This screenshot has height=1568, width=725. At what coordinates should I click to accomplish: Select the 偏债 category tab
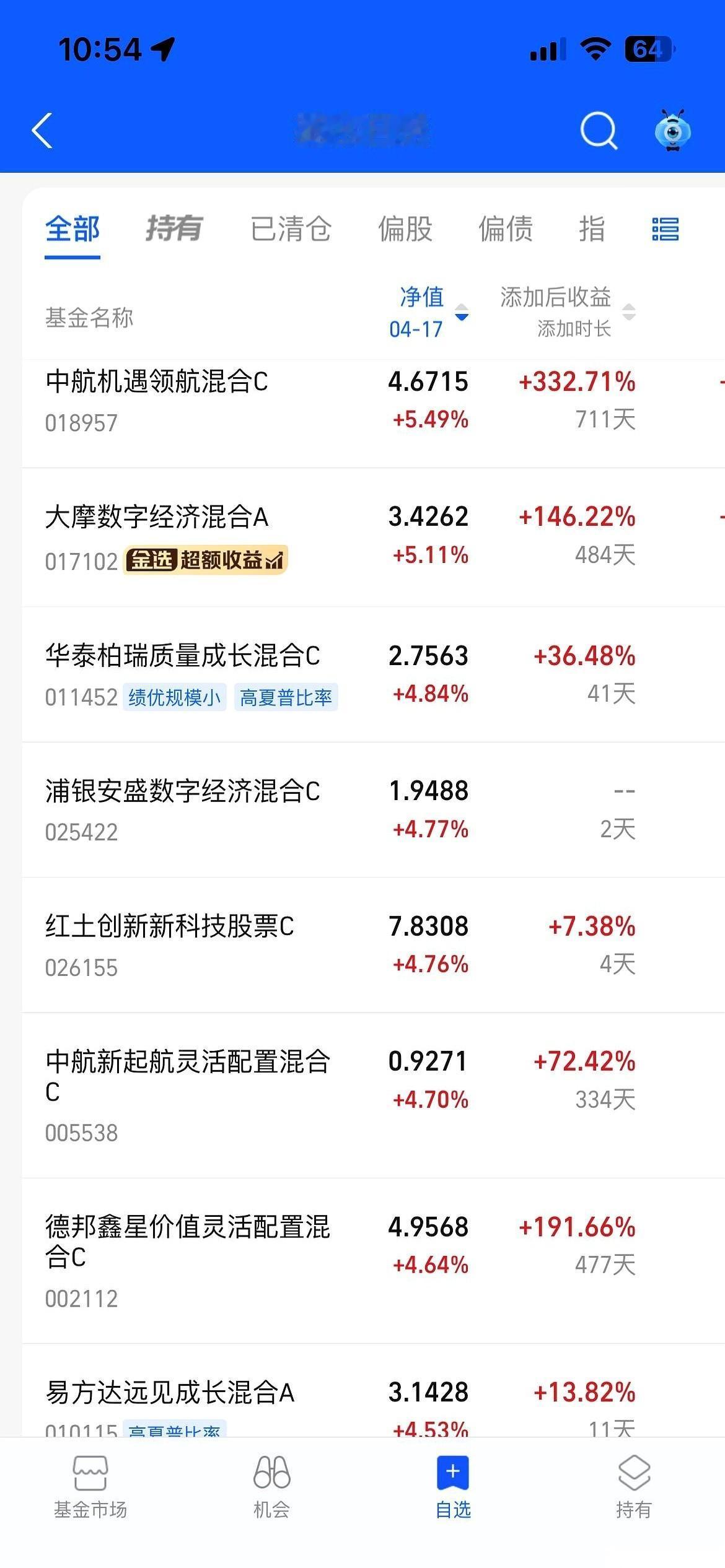coord(506,229)
